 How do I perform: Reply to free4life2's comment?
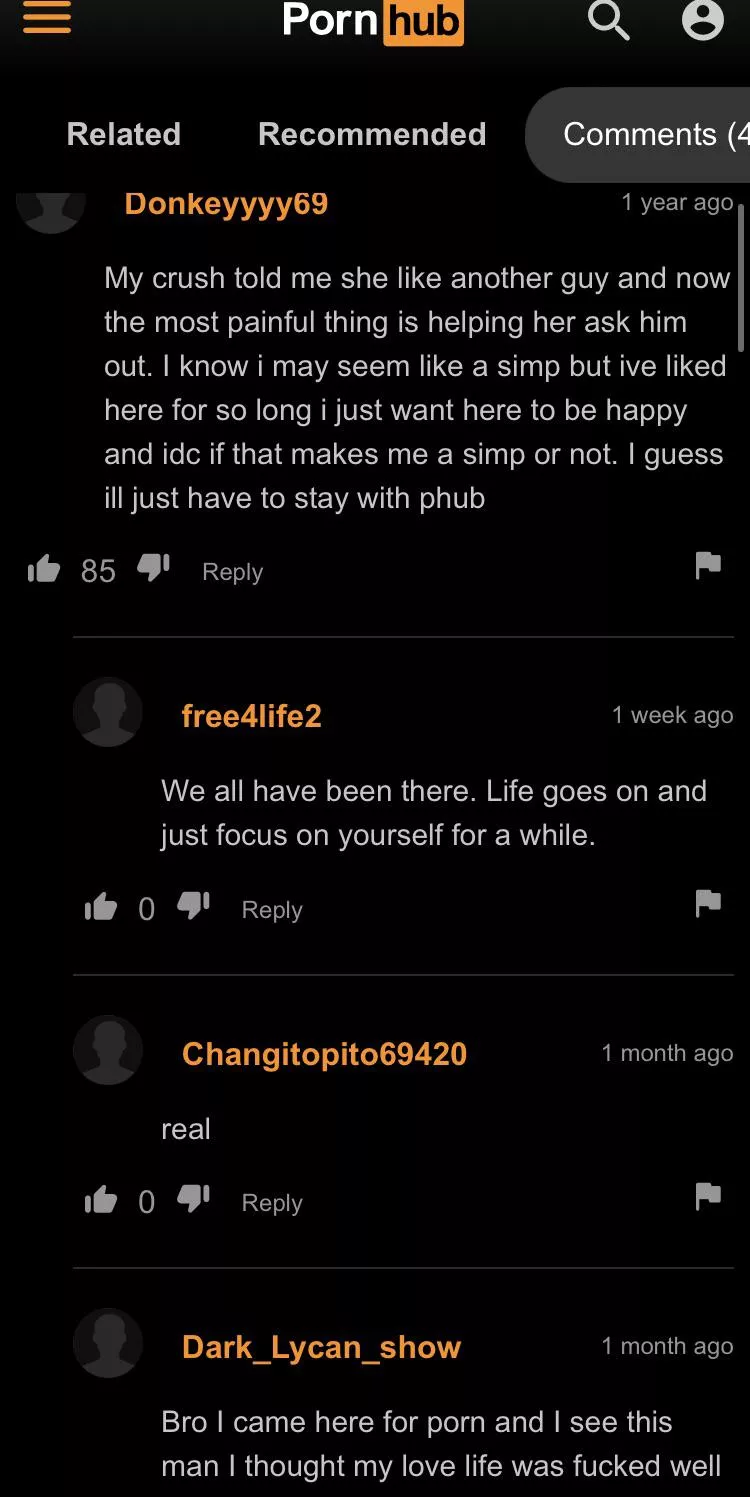[272, 909]
